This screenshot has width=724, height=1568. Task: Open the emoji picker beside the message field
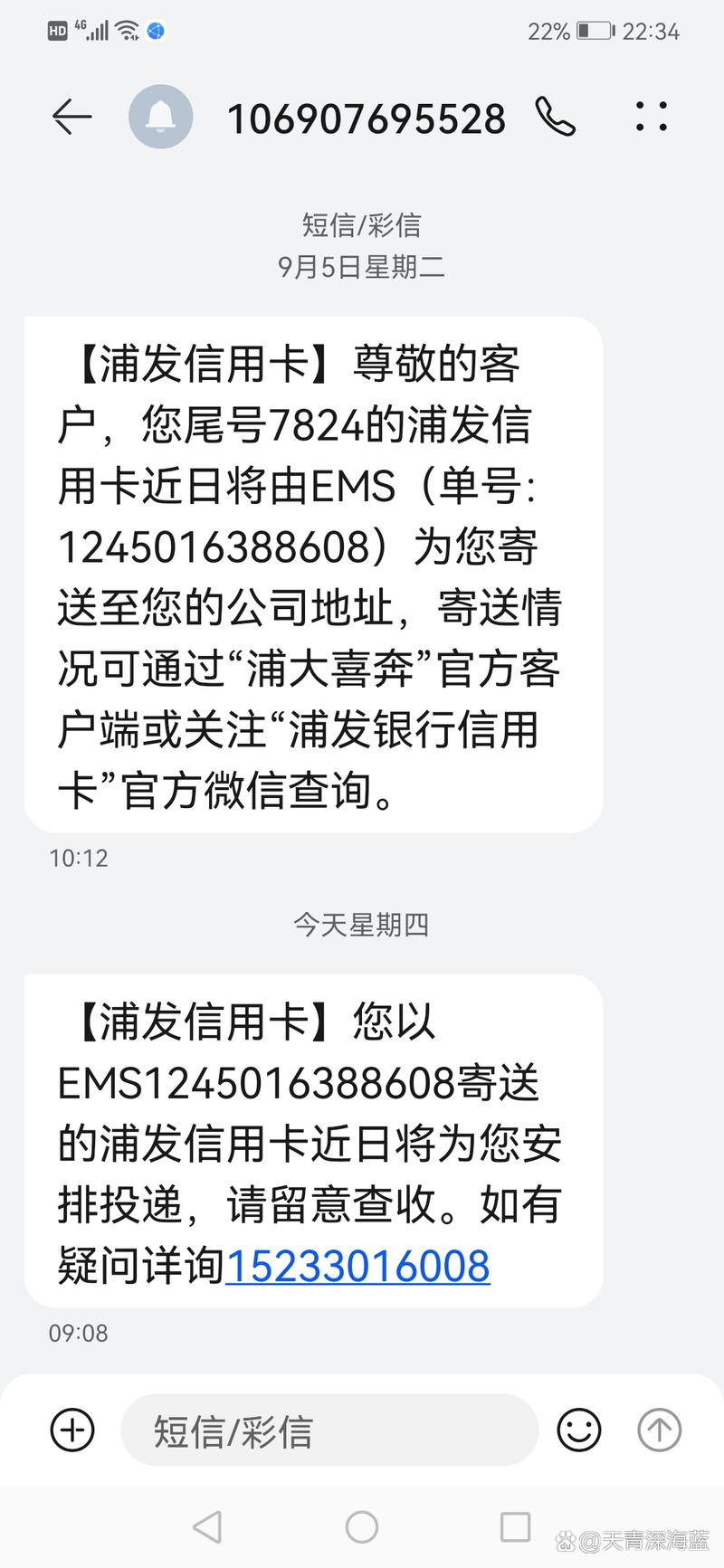[582, 1430]
